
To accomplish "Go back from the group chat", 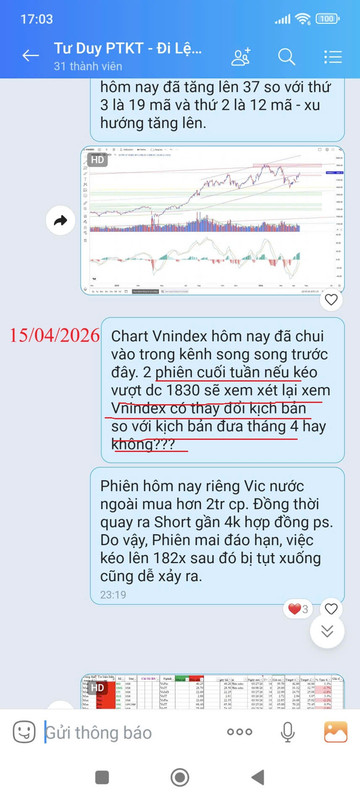I will [x=31, y=56].
